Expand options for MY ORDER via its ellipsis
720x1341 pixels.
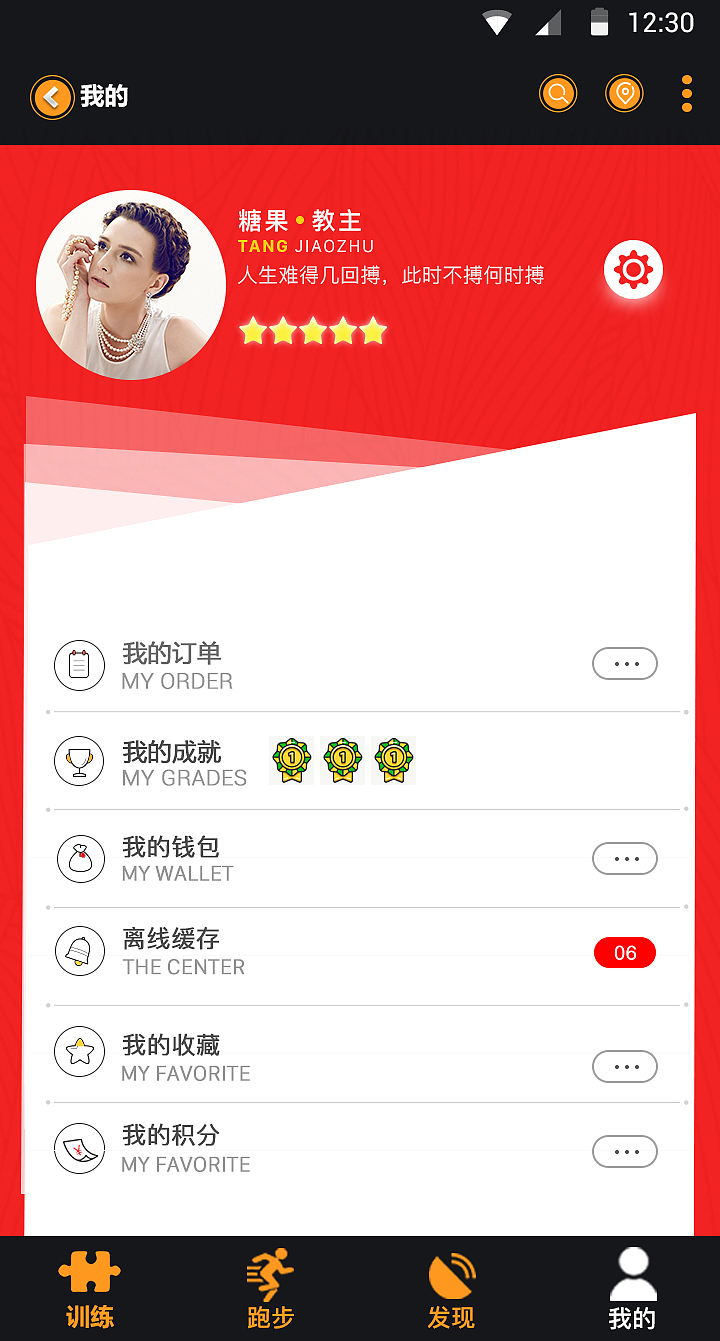click(x=624, y=663)
